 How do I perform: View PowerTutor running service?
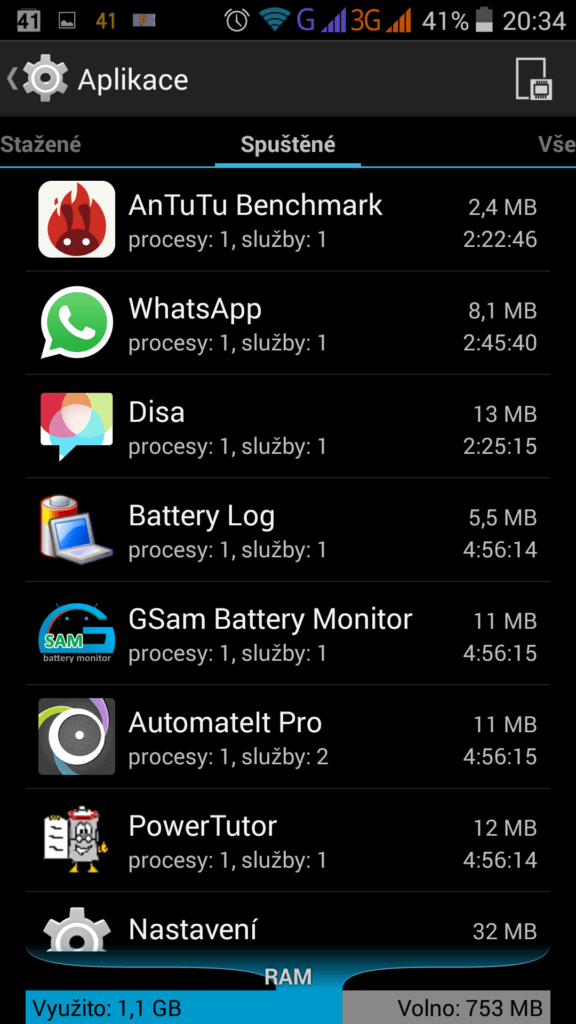(x=287, y=840)
